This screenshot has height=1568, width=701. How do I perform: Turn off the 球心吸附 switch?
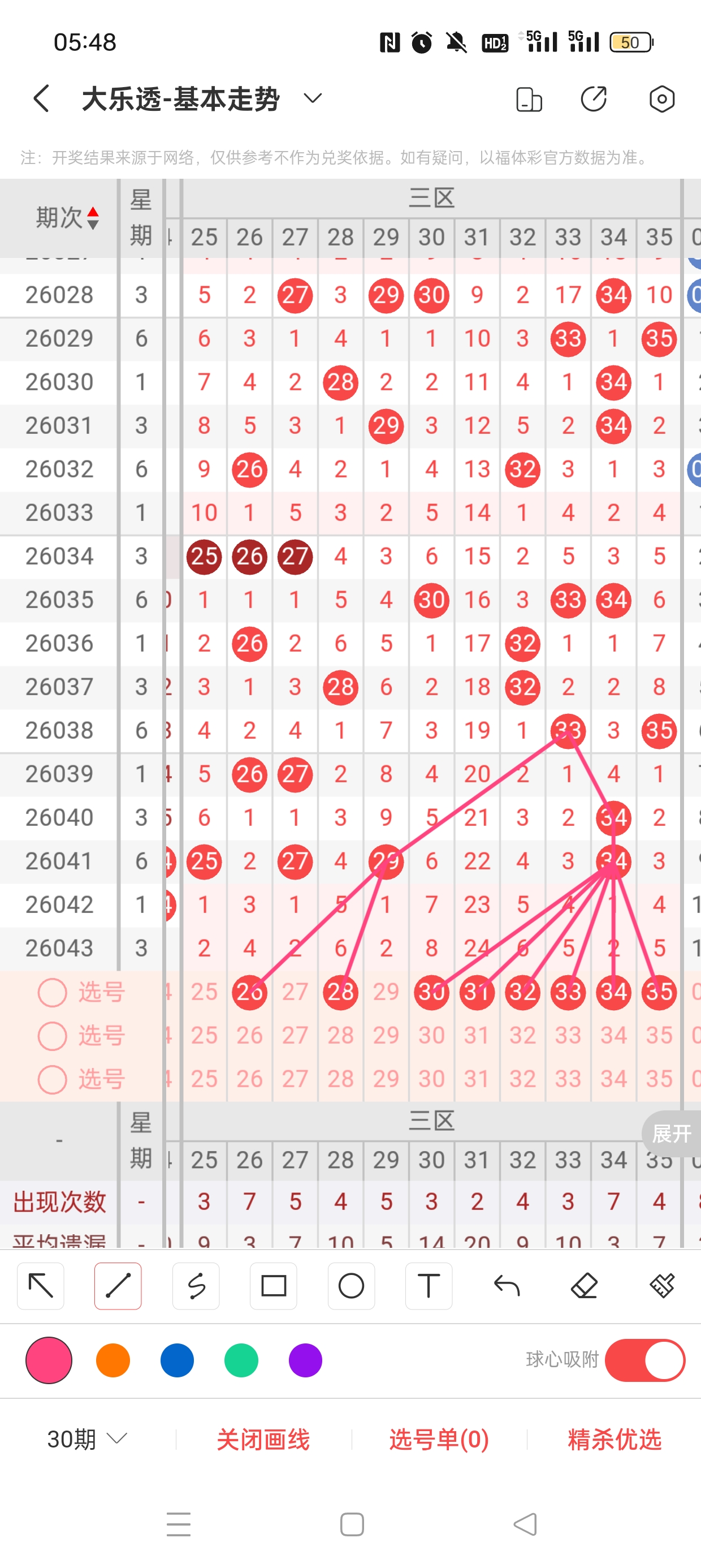point(644,1360)
